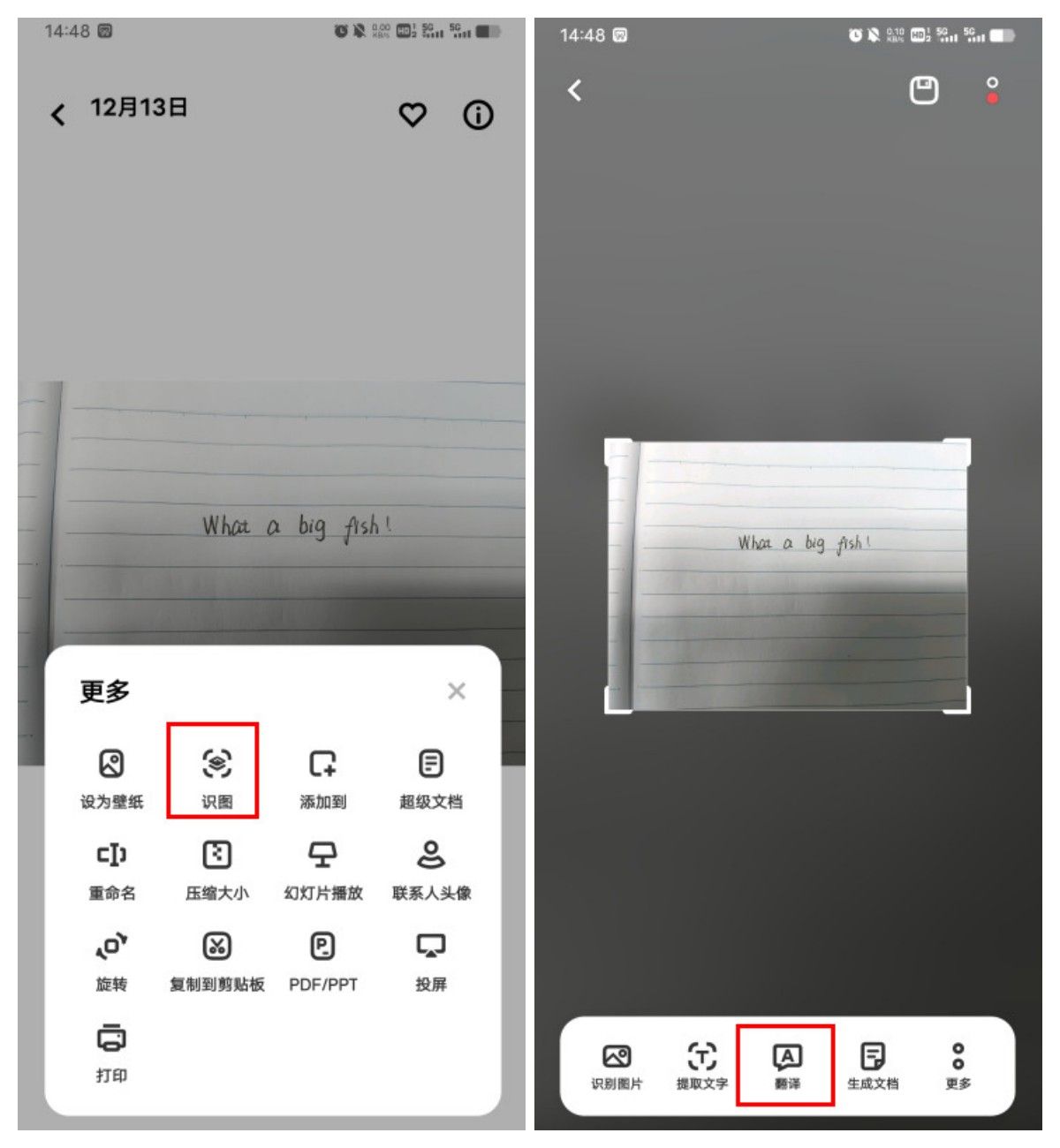Close the 更多 panel with X
The image size is (1060, 1148).
[456, 691]
